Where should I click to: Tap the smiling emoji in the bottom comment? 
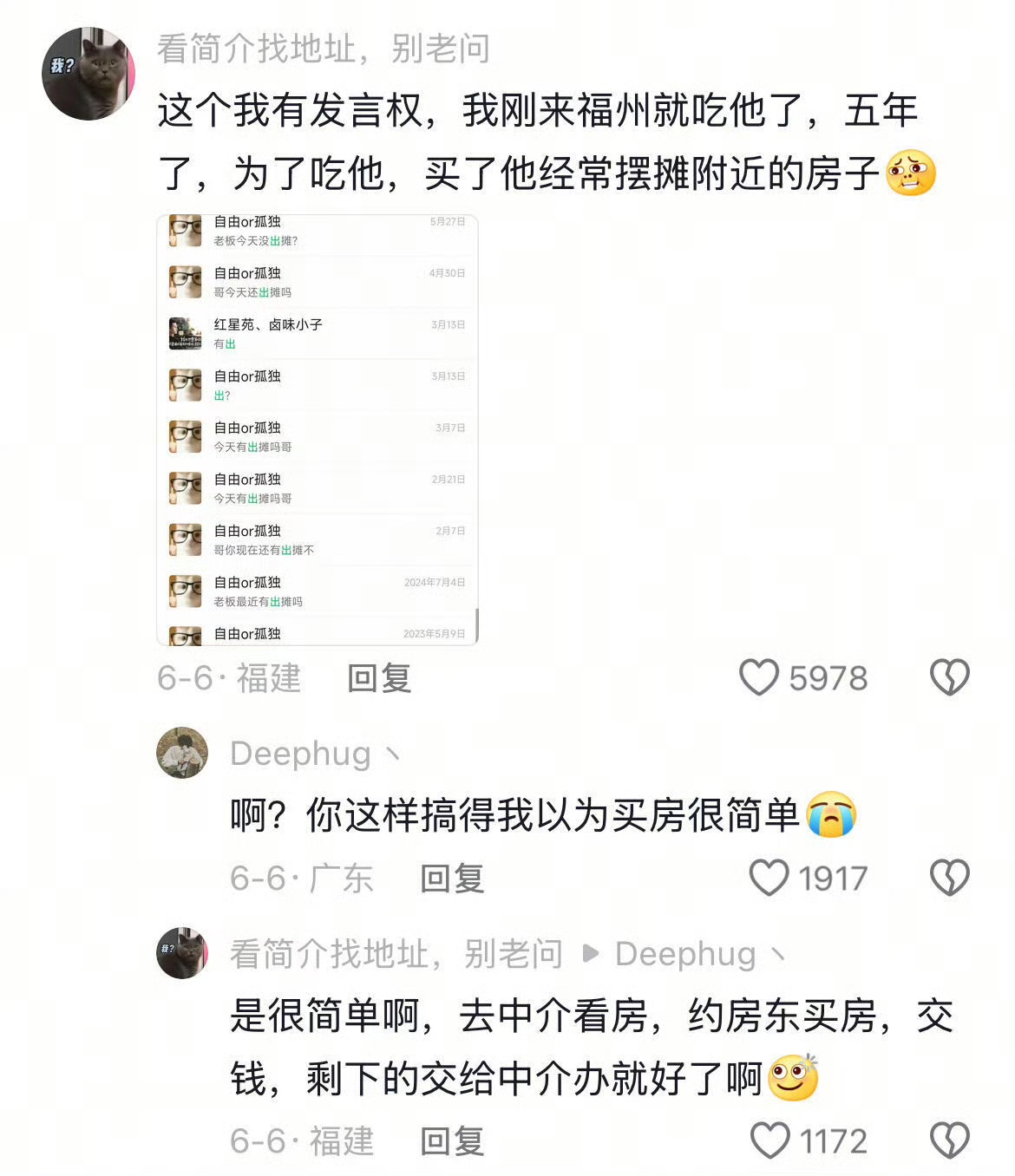coord(792,1079)
